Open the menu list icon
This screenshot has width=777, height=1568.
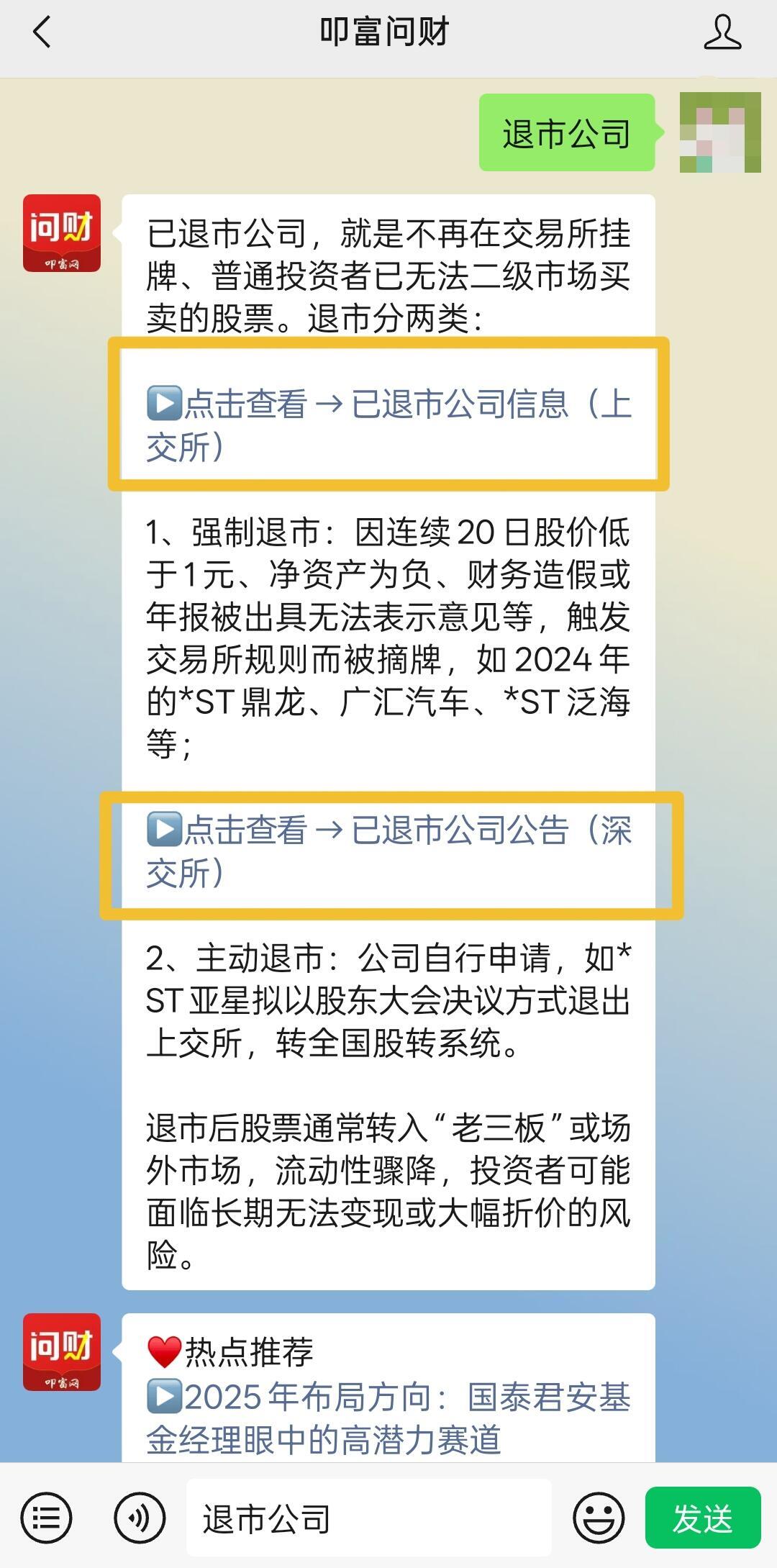46,1518
